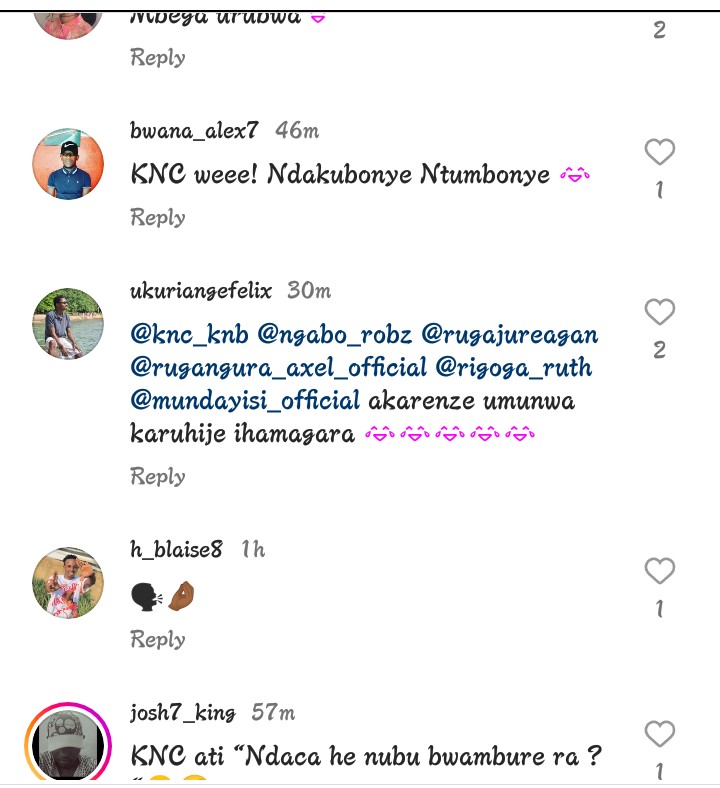Open @mundayisi_official mention link
Screen dimensions: 720x788
coord(245,401)
